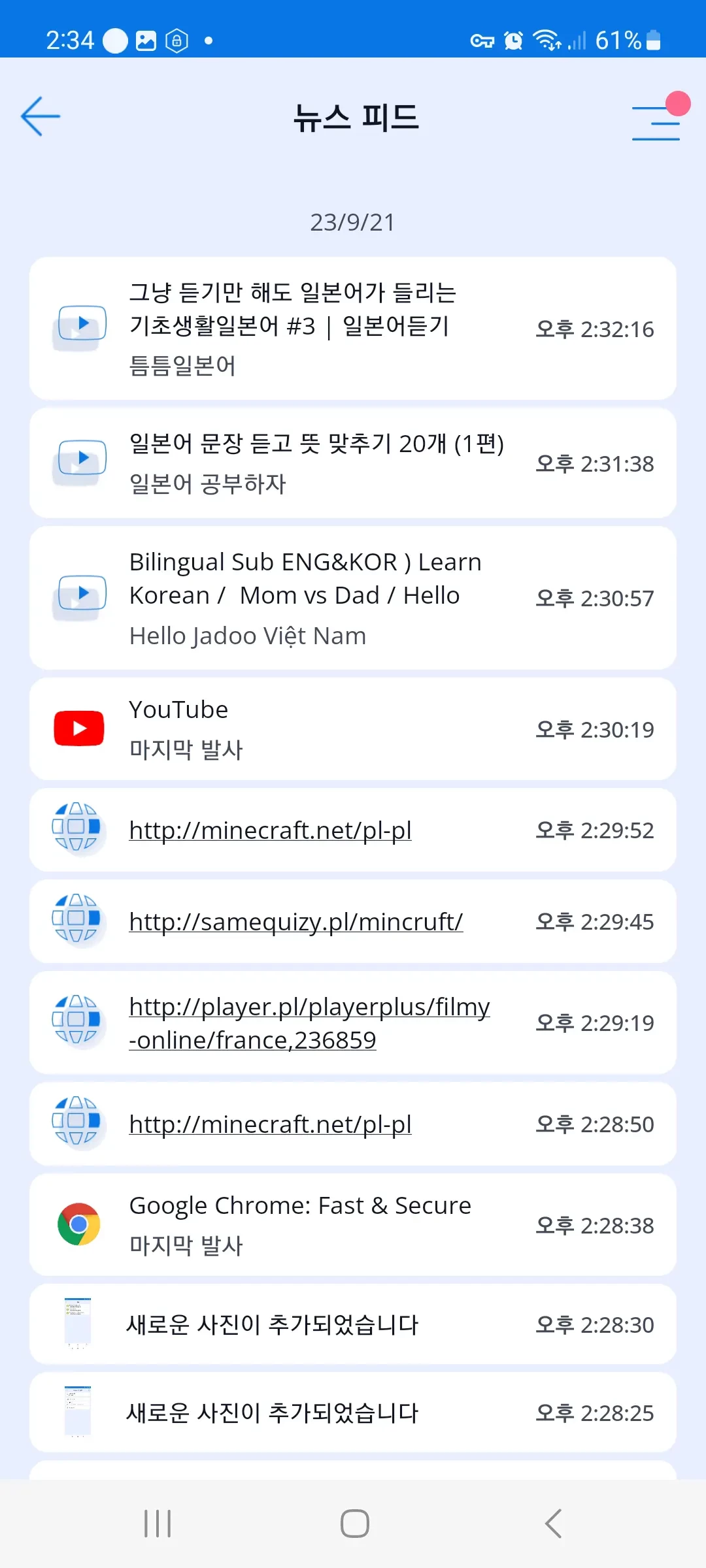The image size is (706, 1568).
Task: View the new photo added at 2:28:25
Action: click(353, 1413)
